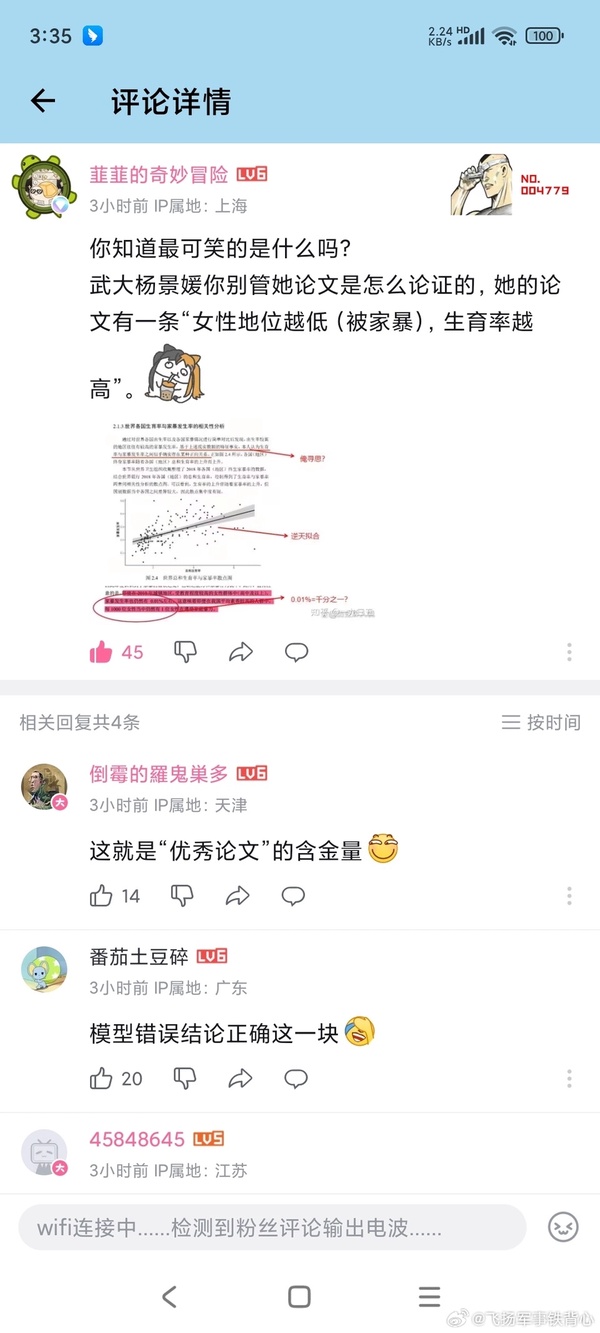
Task: Open overflow menu on 番茄土豆碎's reply
Action: point(569,1078)
